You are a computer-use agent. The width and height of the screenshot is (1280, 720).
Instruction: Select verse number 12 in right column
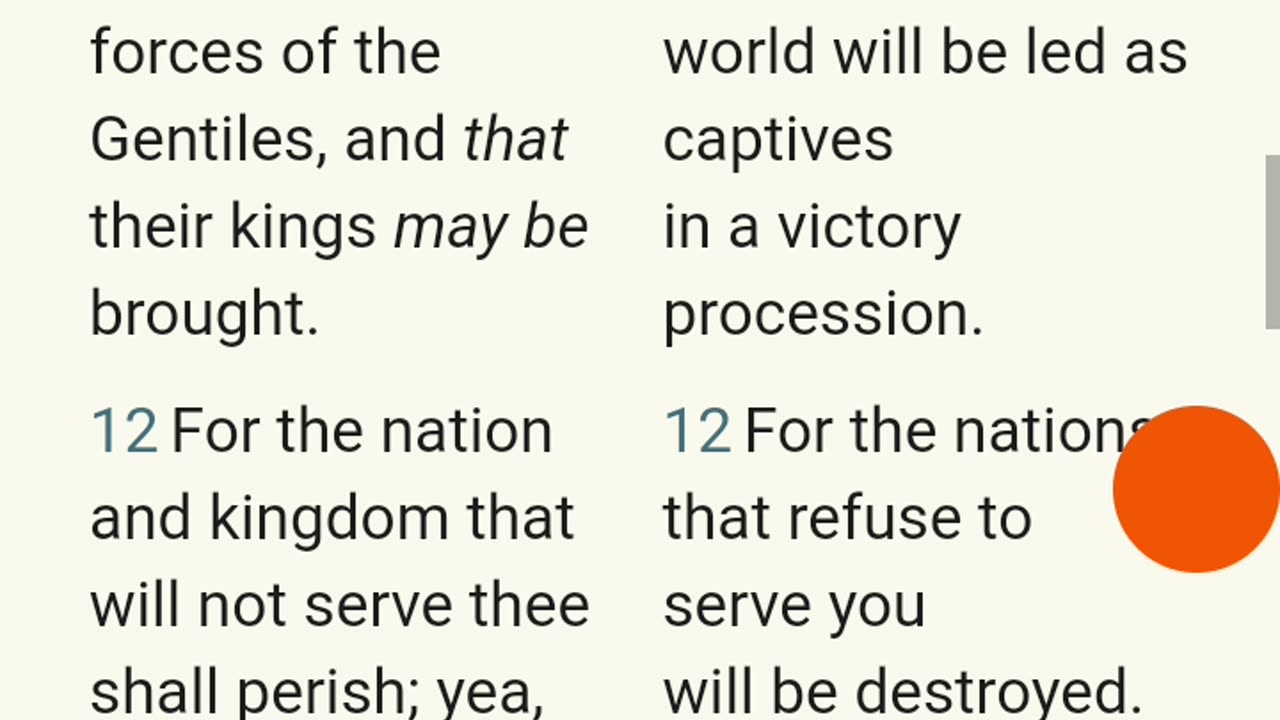pyautogui.click(x=697, y=432)
